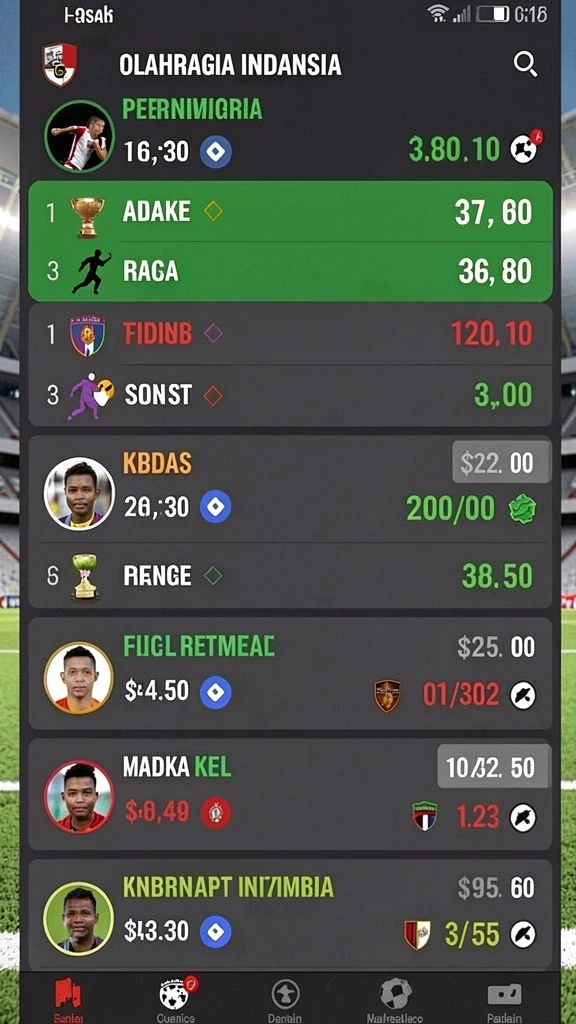Tap the ball icon beside 3/55
Screen dimensions: 576x1024
pos(523,935)
